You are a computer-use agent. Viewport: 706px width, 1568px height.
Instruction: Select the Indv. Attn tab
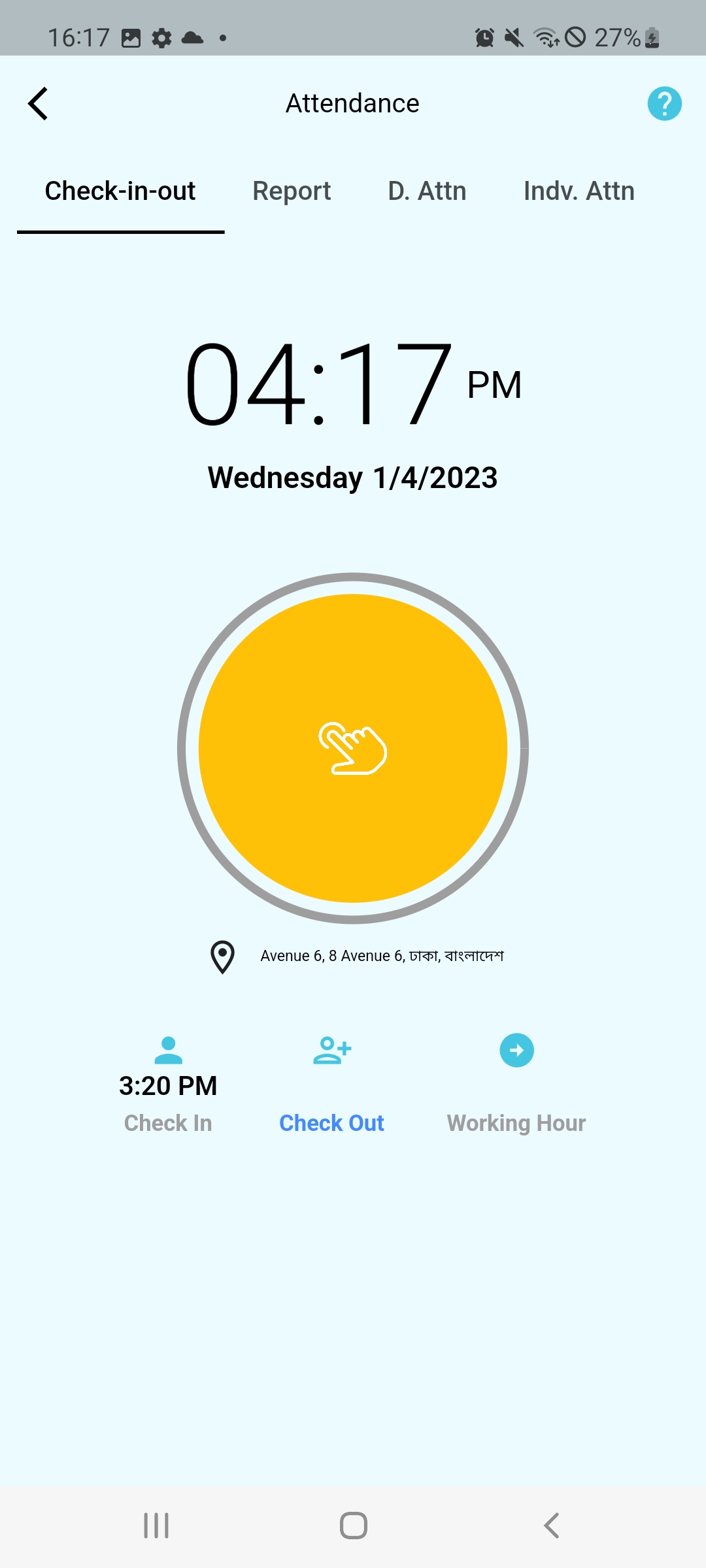(579, 191)
